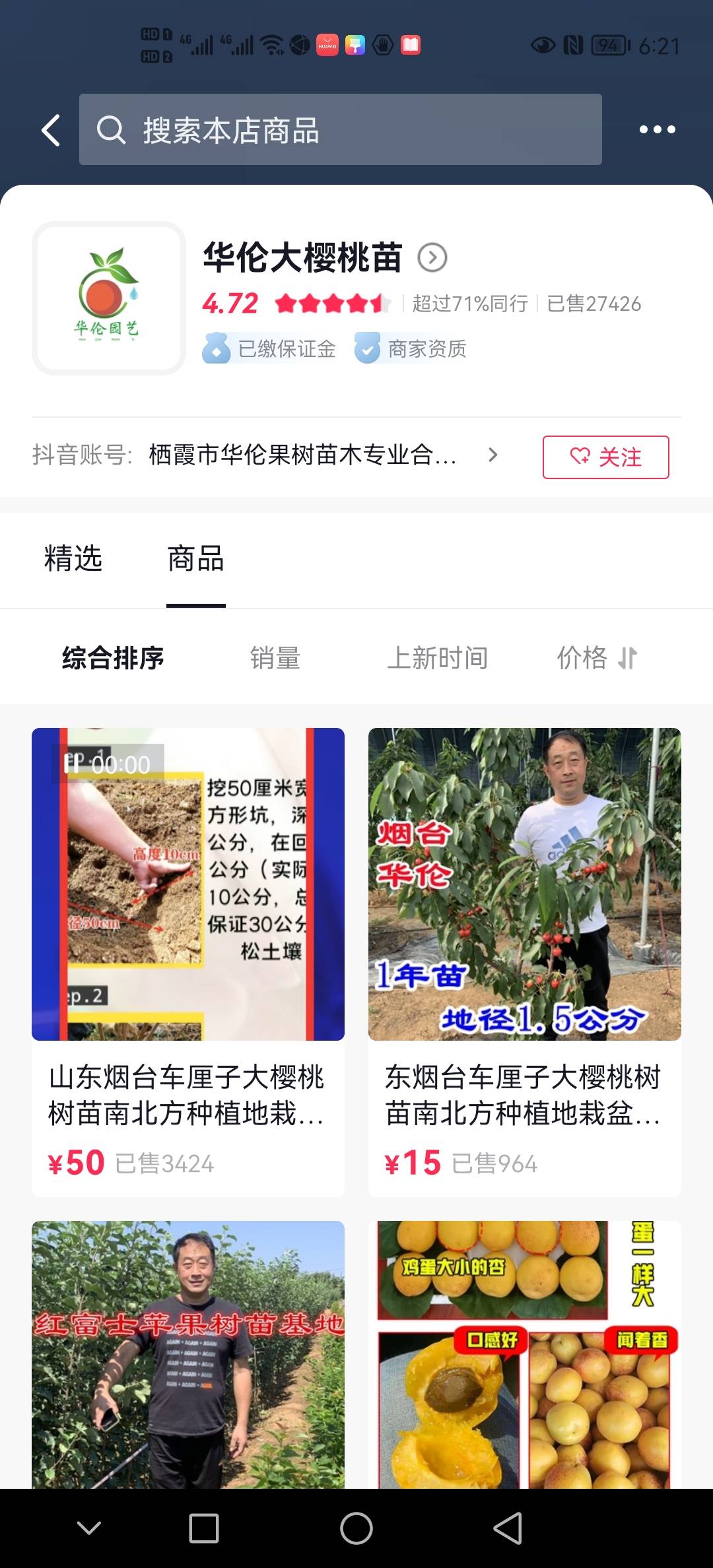This screenshot has width=713, height=1568.
Task: Select the 商品 tab
Action: tap(195, 558)
